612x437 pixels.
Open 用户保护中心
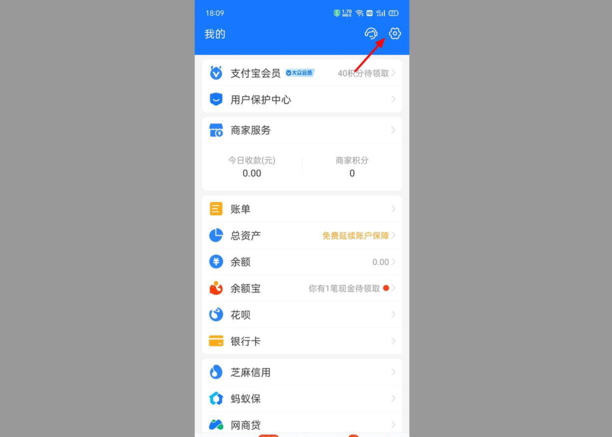(301, 100)
